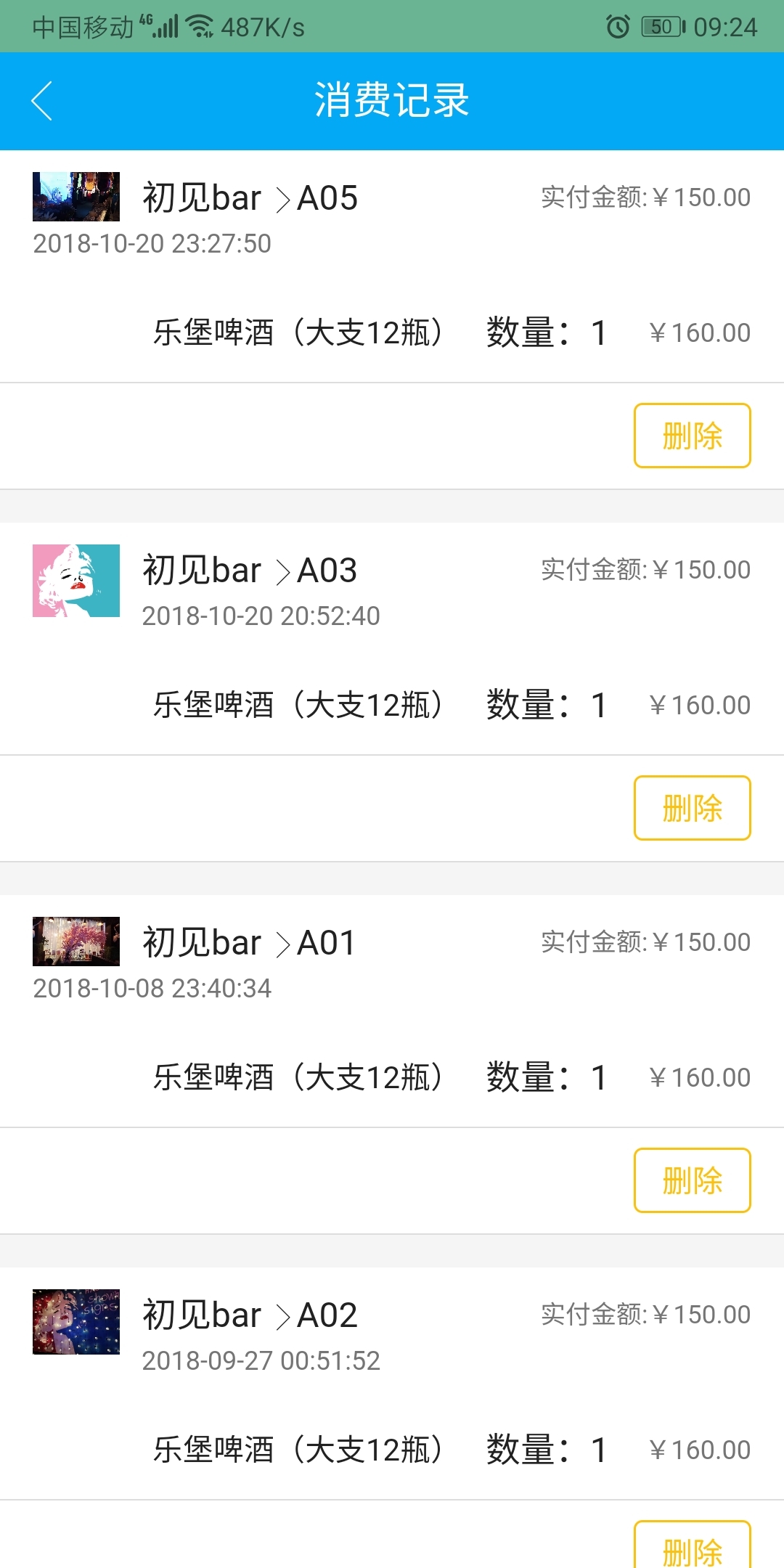Open the 初见bar A05 record

coord(250,198)
